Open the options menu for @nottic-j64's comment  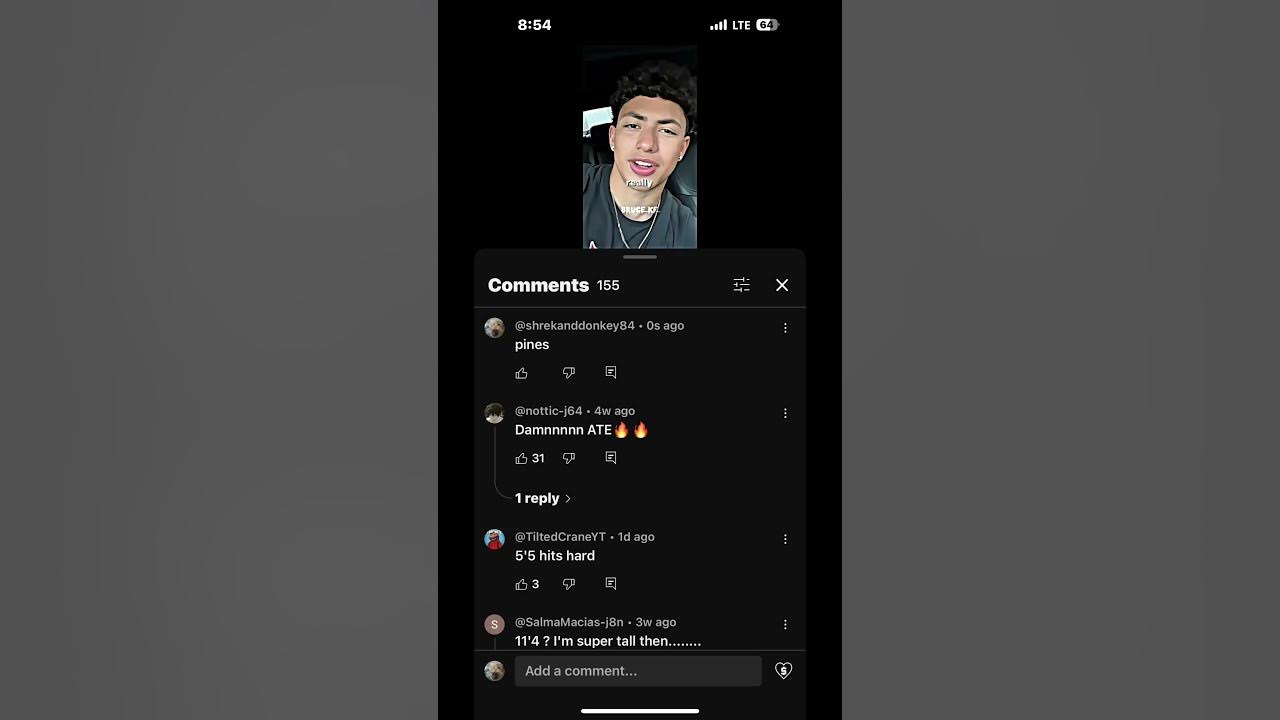pos(785,413)
